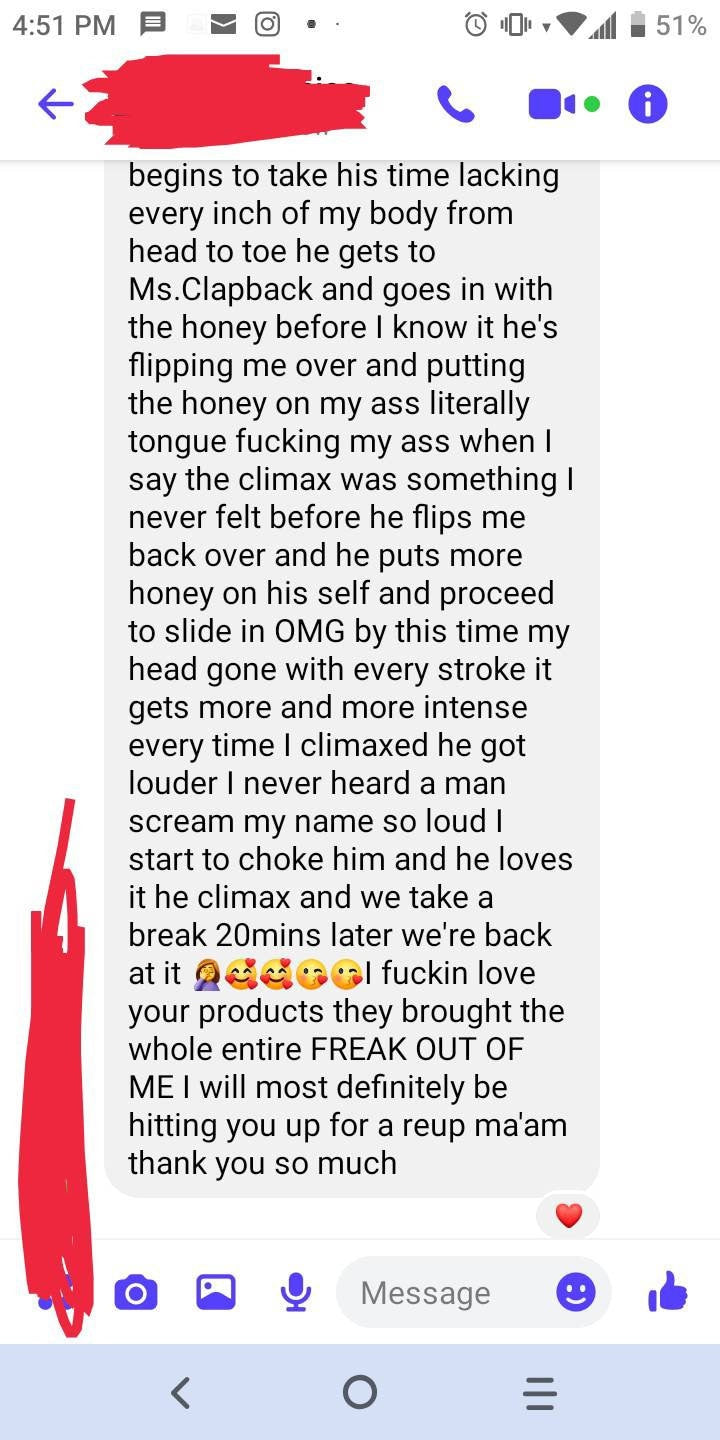Tap the system back button
720x1440 pixels.
(x=180, y=1392)
